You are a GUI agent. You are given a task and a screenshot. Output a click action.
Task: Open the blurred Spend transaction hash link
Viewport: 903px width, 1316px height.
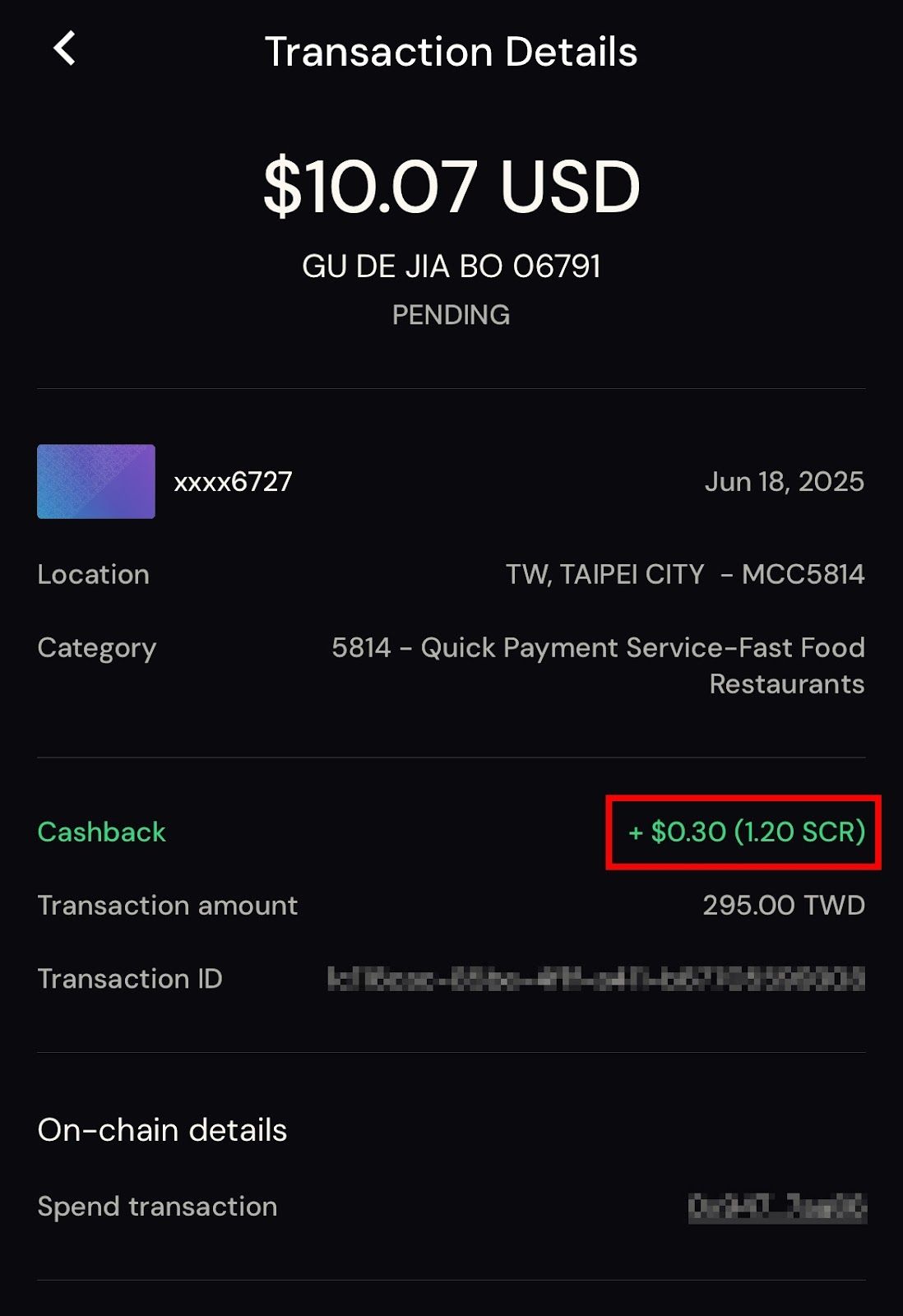click(776, 1207)
